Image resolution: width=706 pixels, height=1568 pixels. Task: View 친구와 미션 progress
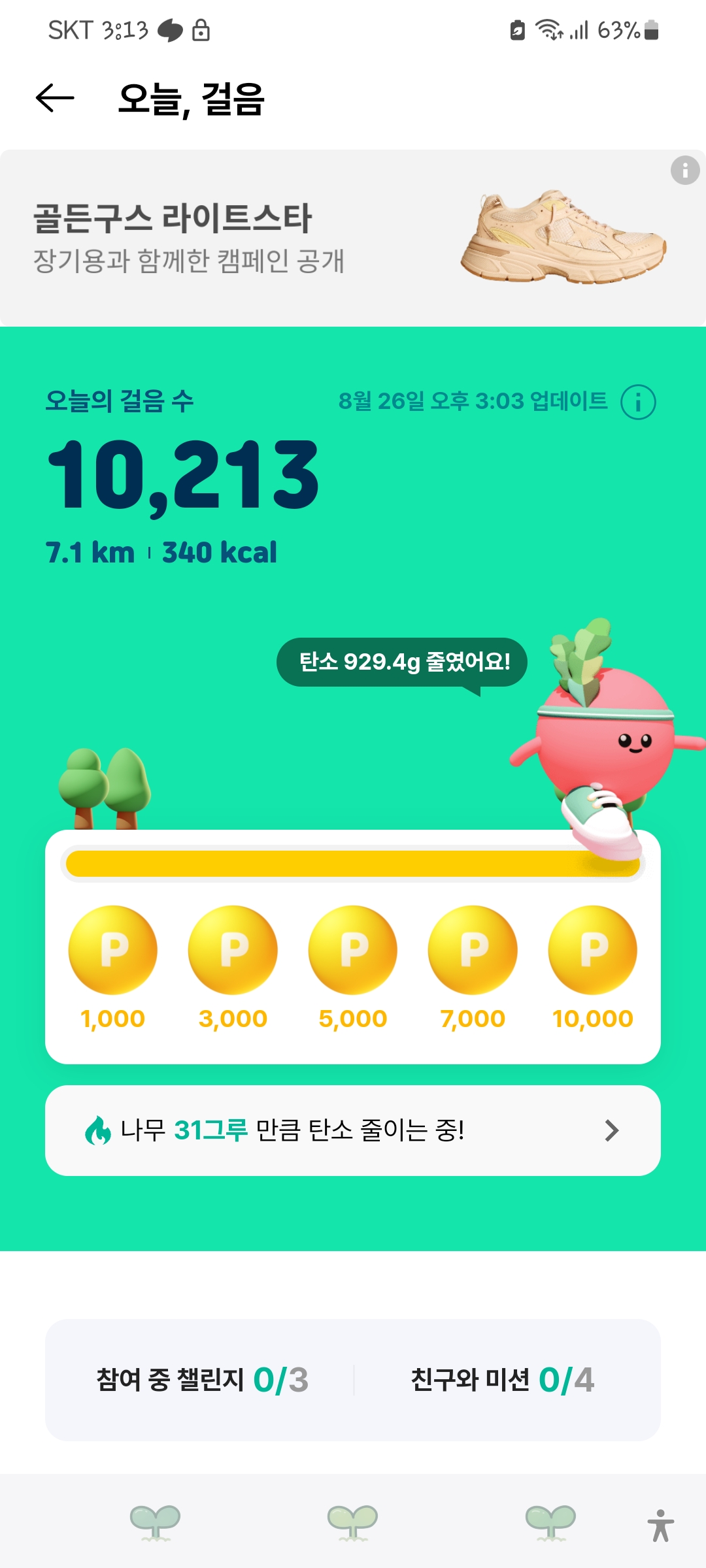[x=502, y=1380]
